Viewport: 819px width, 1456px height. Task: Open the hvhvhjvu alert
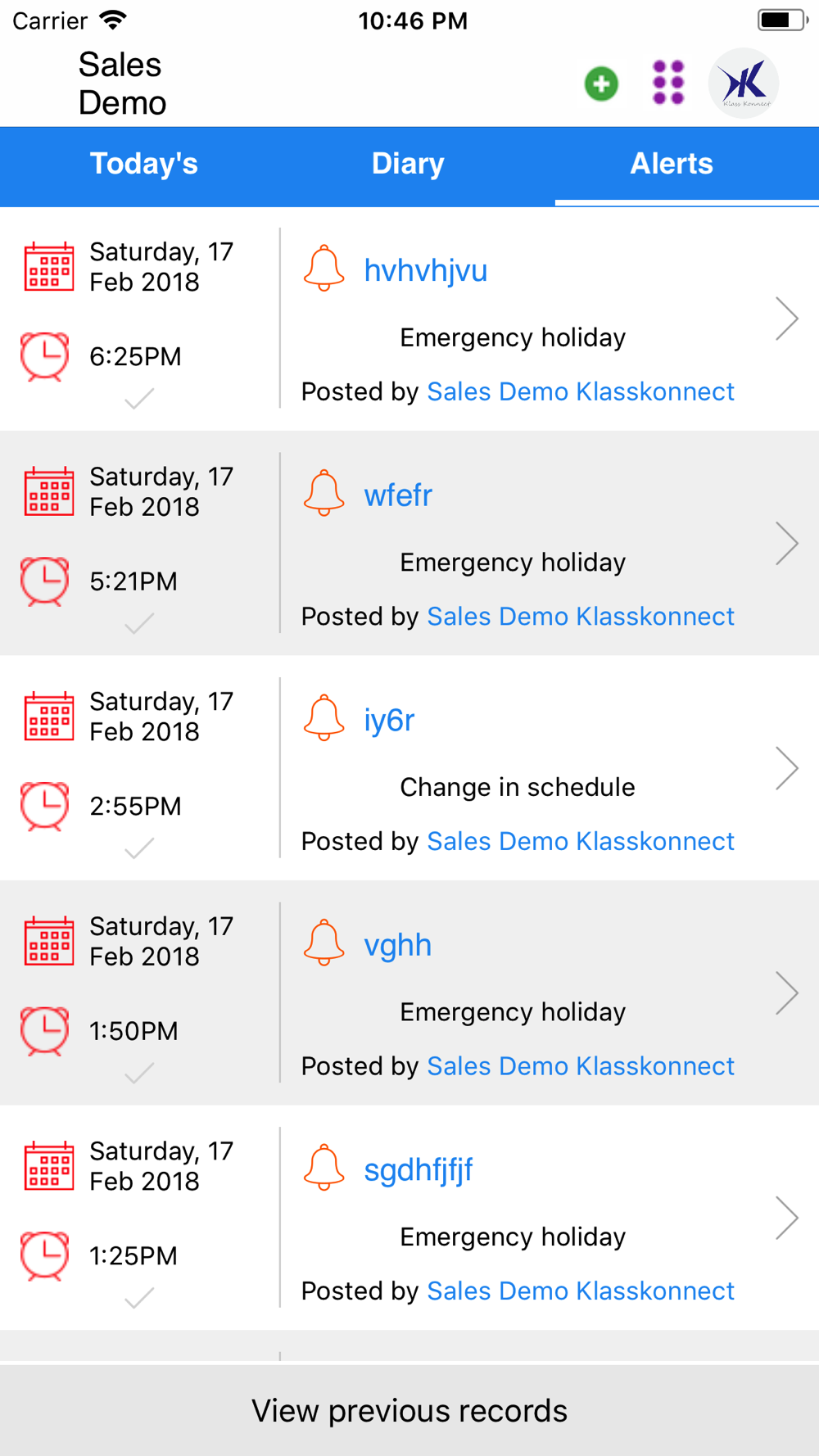(409, 319)
